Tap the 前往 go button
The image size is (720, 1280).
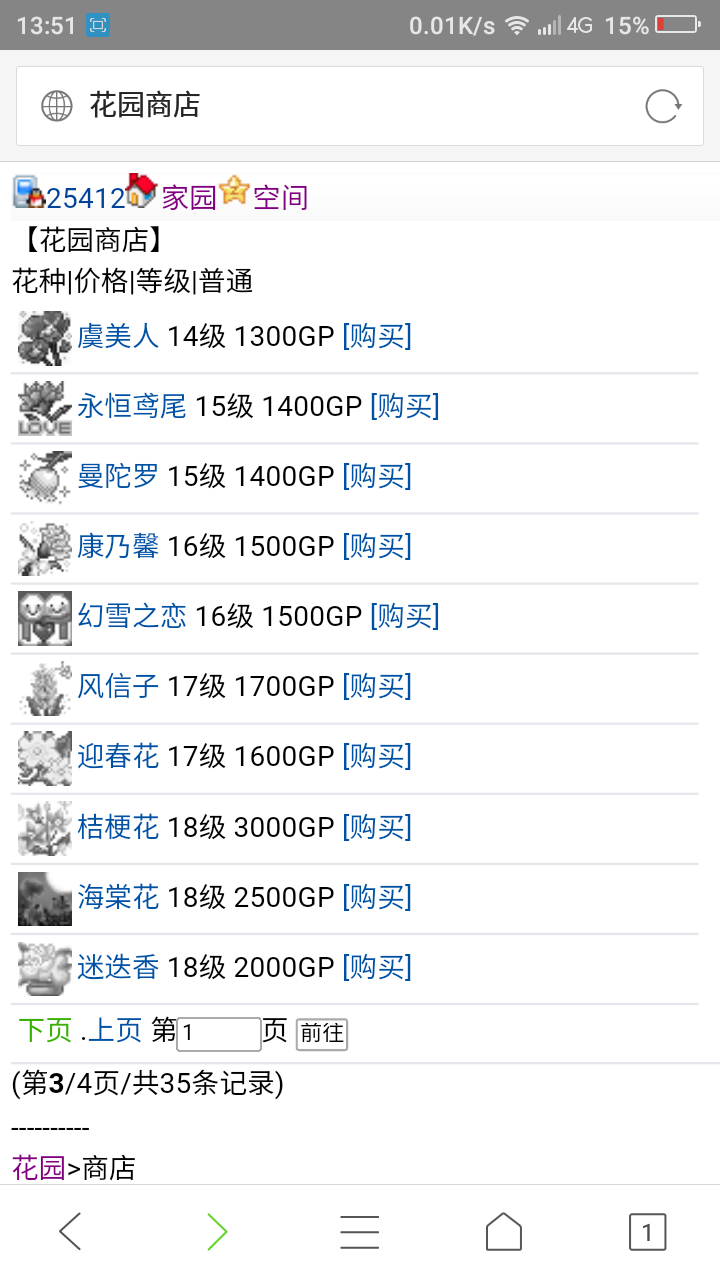click(x=322, y=1033)
